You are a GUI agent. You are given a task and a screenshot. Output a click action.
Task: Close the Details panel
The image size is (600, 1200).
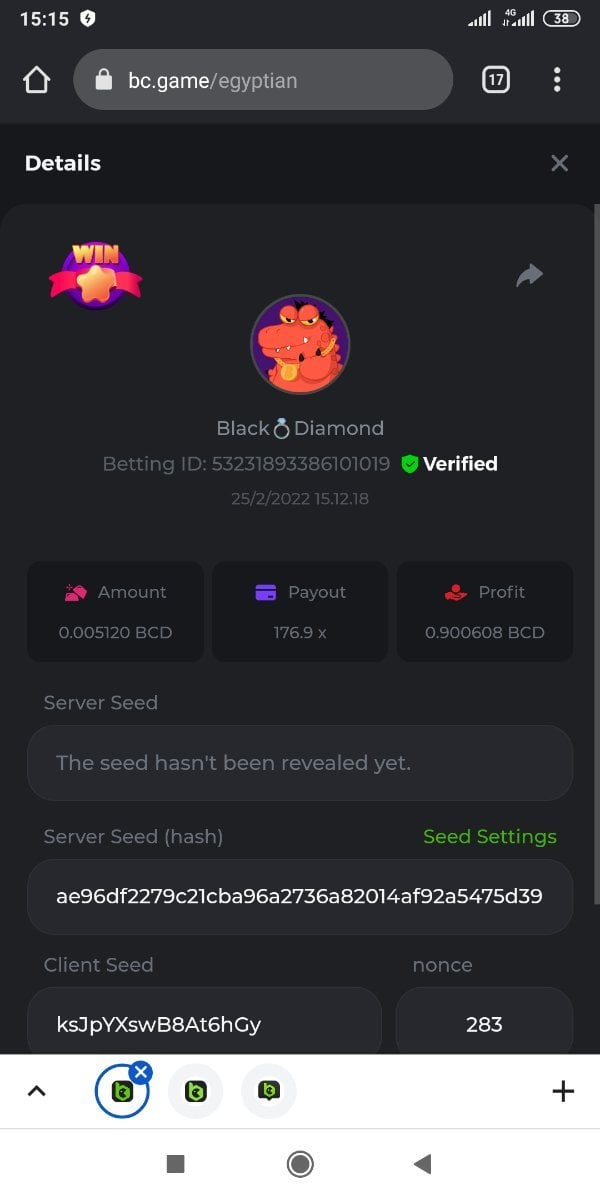(x=559, y=163)
